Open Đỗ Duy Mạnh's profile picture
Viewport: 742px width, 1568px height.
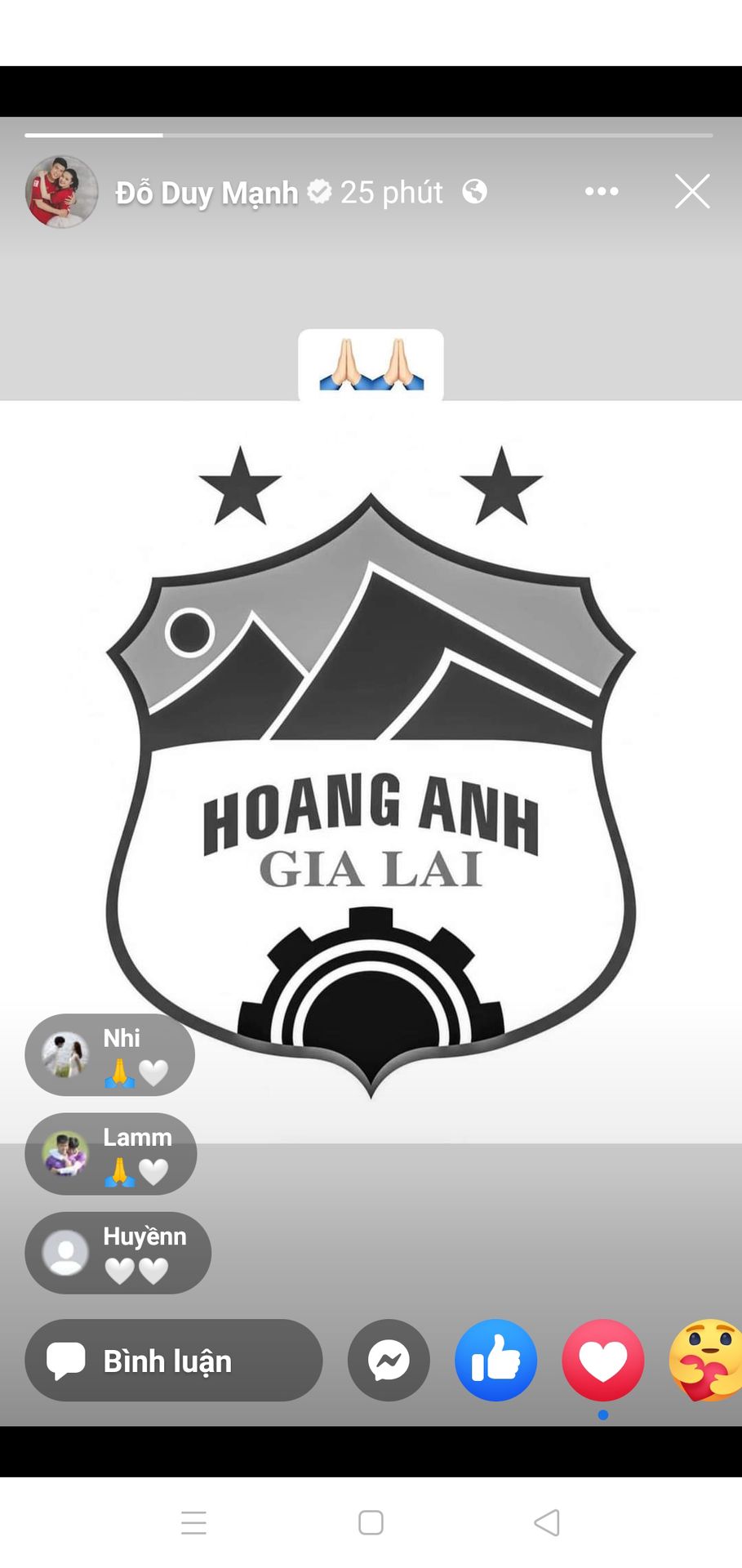click(x=62, y=192)
